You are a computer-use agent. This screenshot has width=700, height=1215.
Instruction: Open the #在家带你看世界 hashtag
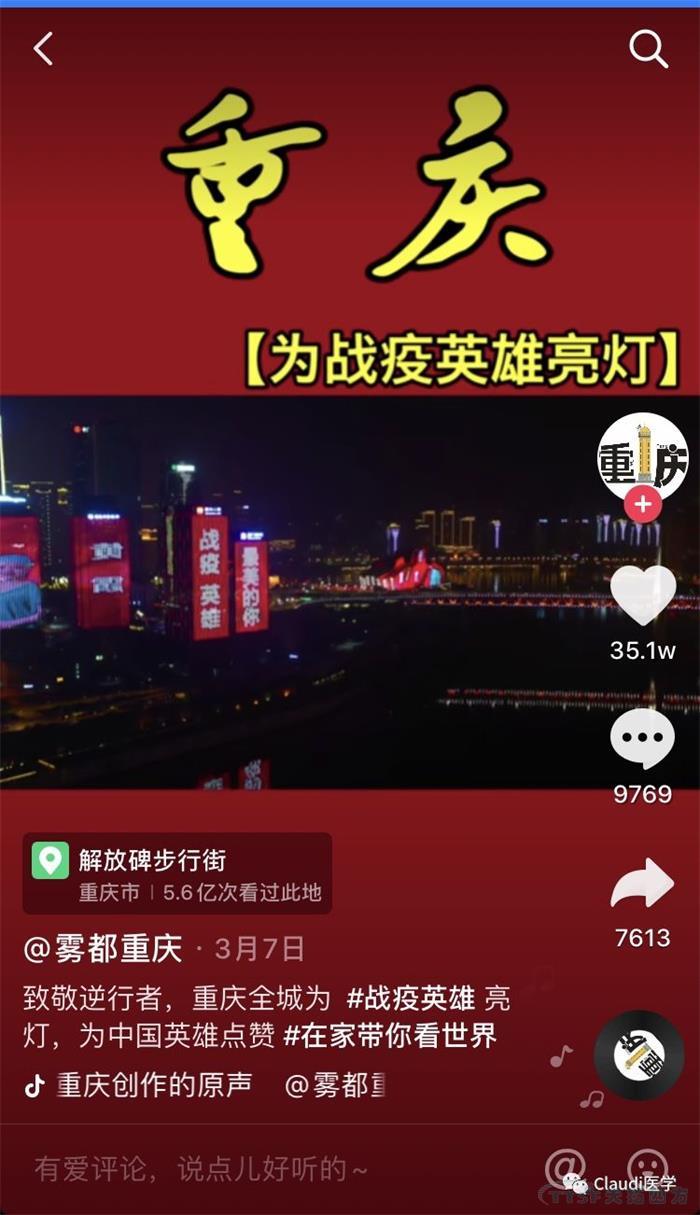click(390, 1035)
